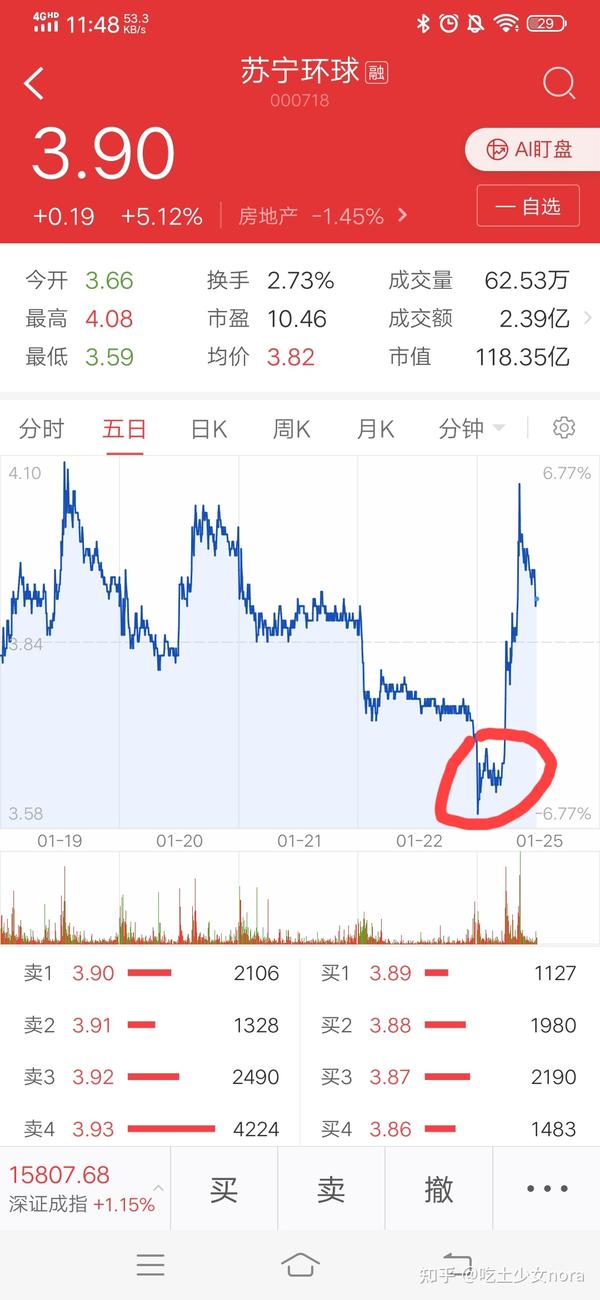Open chart settings gear
The height and width of the screenshot is (1300, 600).
(x=564, y=428)
